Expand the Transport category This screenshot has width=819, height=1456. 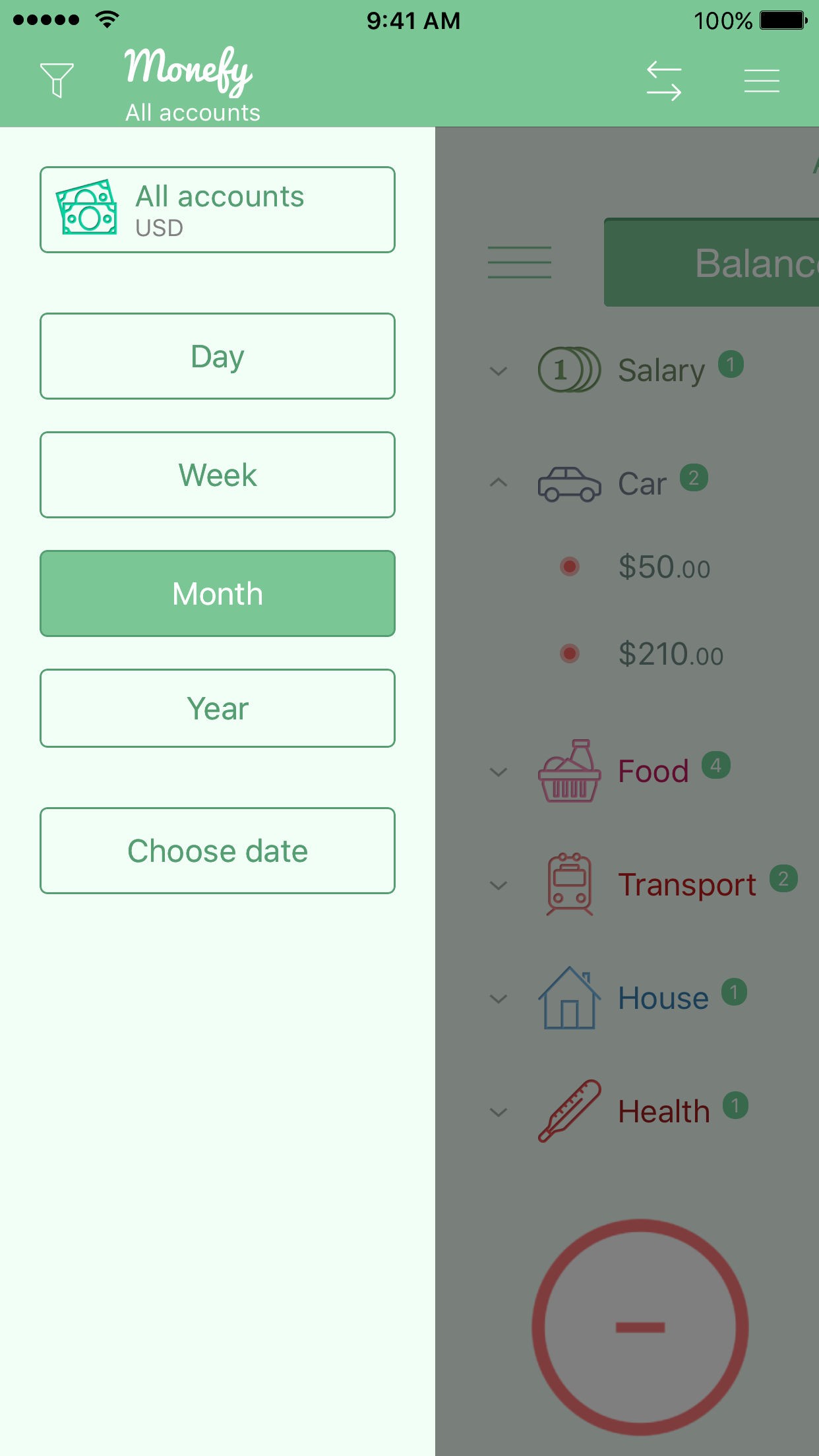[499, 885]
